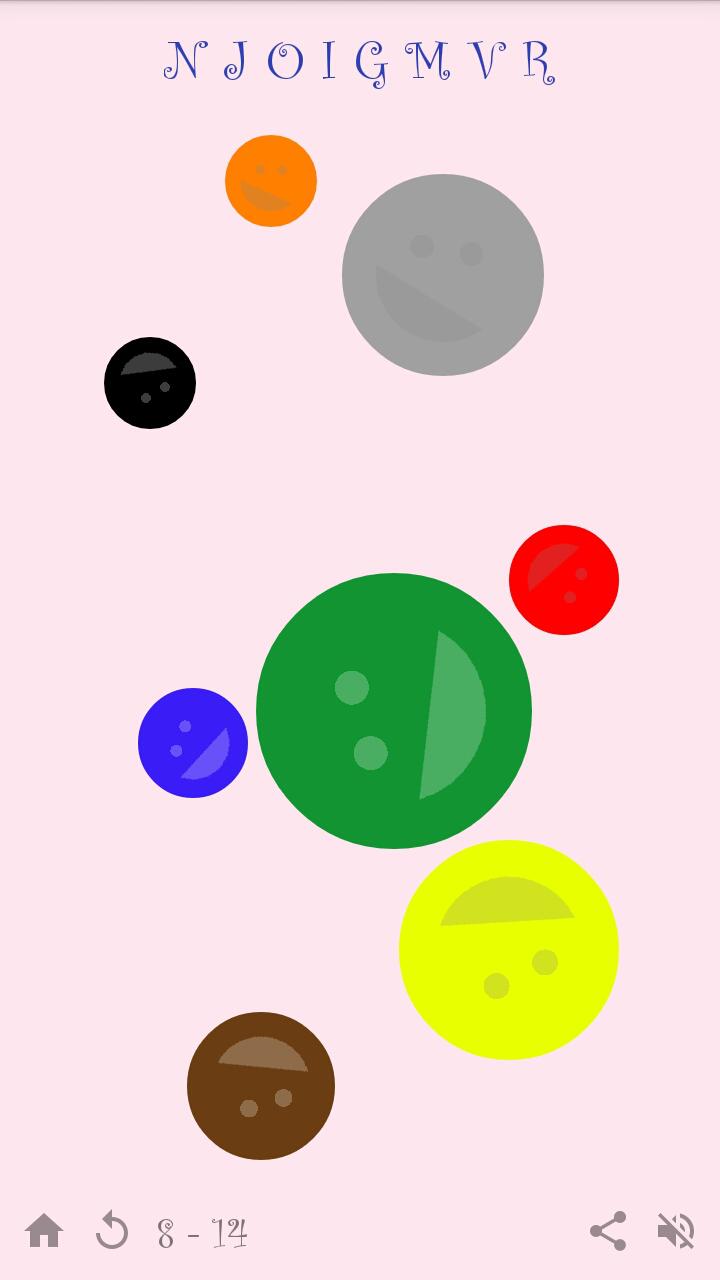Toggle the muted sound icon
720x1280 pixels.
point(676,1231)
